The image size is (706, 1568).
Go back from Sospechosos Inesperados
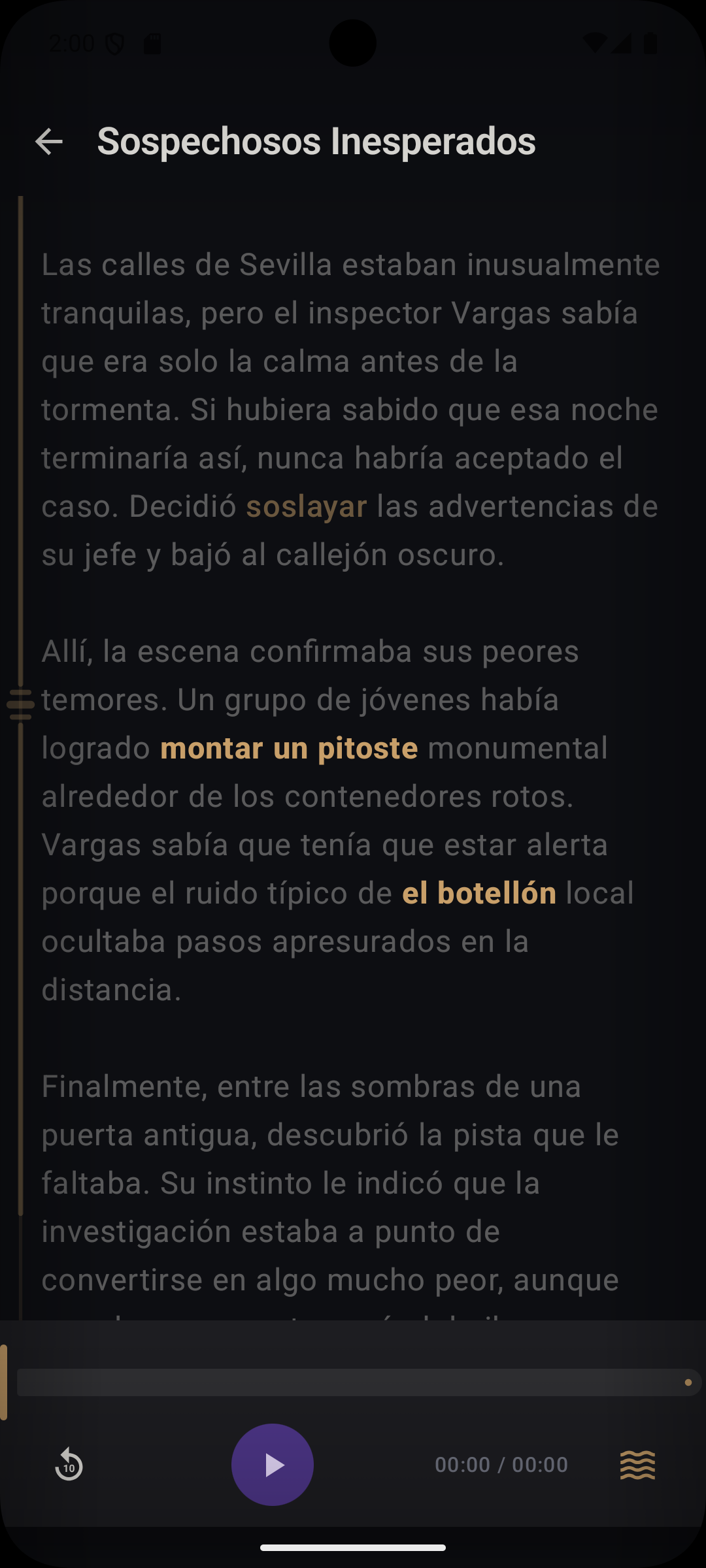pyautogui.click(x=49, y=142)
